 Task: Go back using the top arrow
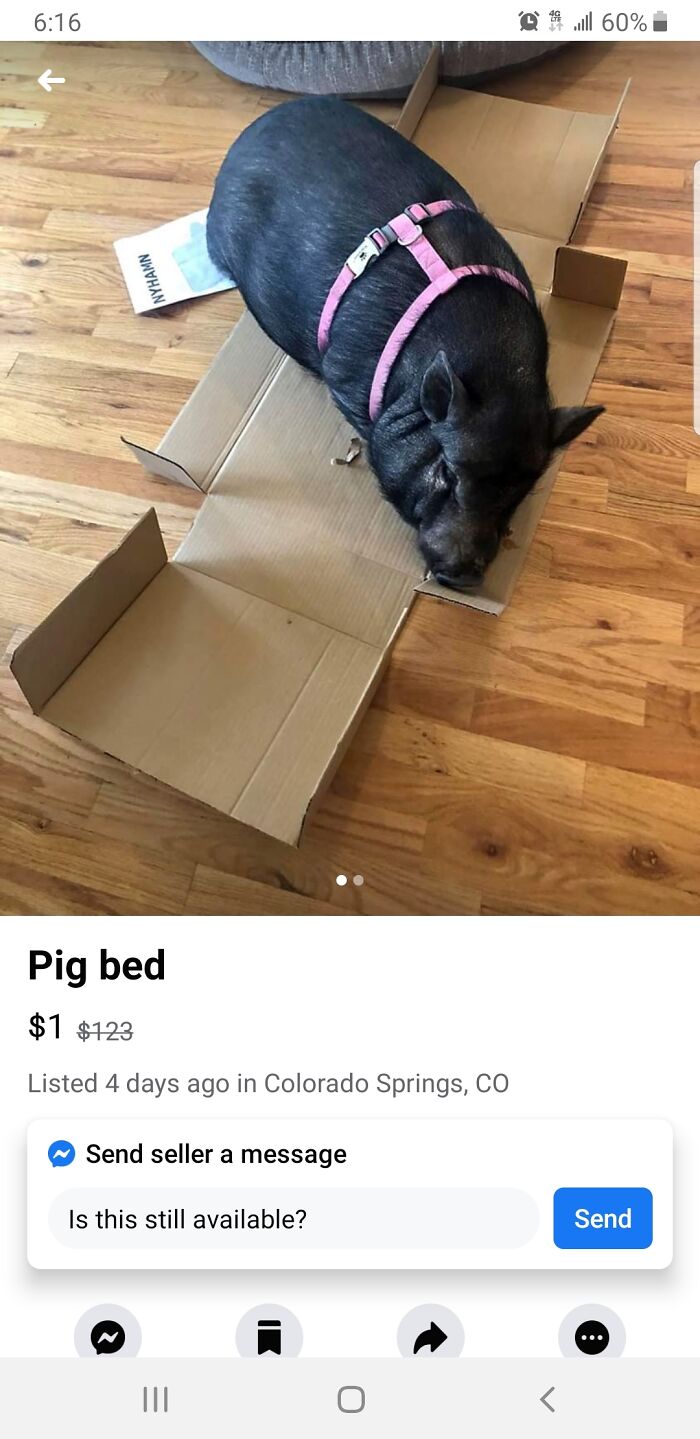(x=51, y=81)
